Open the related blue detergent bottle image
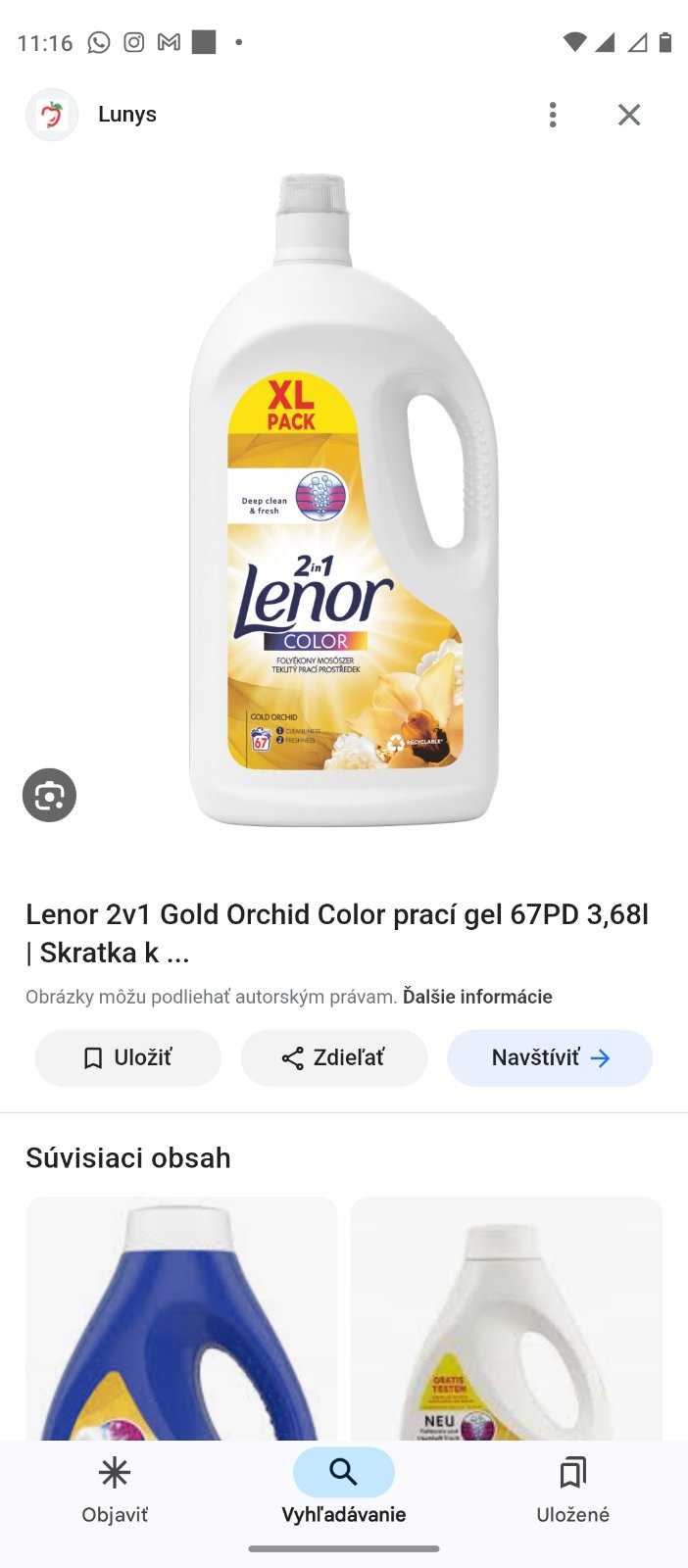 tap(181, 1318)
